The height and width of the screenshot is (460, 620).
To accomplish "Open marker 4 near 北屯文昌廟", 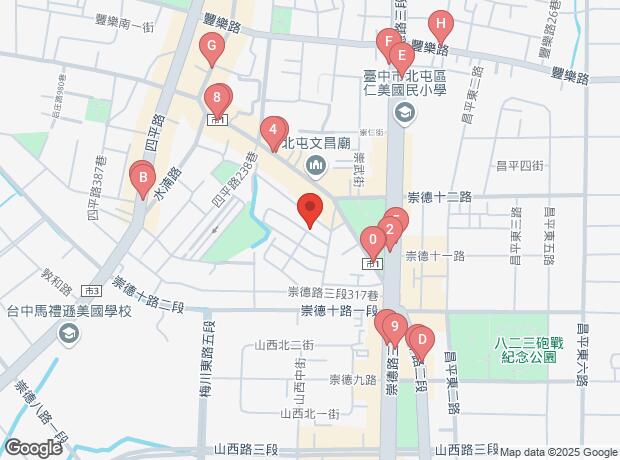I will (273, 130).
